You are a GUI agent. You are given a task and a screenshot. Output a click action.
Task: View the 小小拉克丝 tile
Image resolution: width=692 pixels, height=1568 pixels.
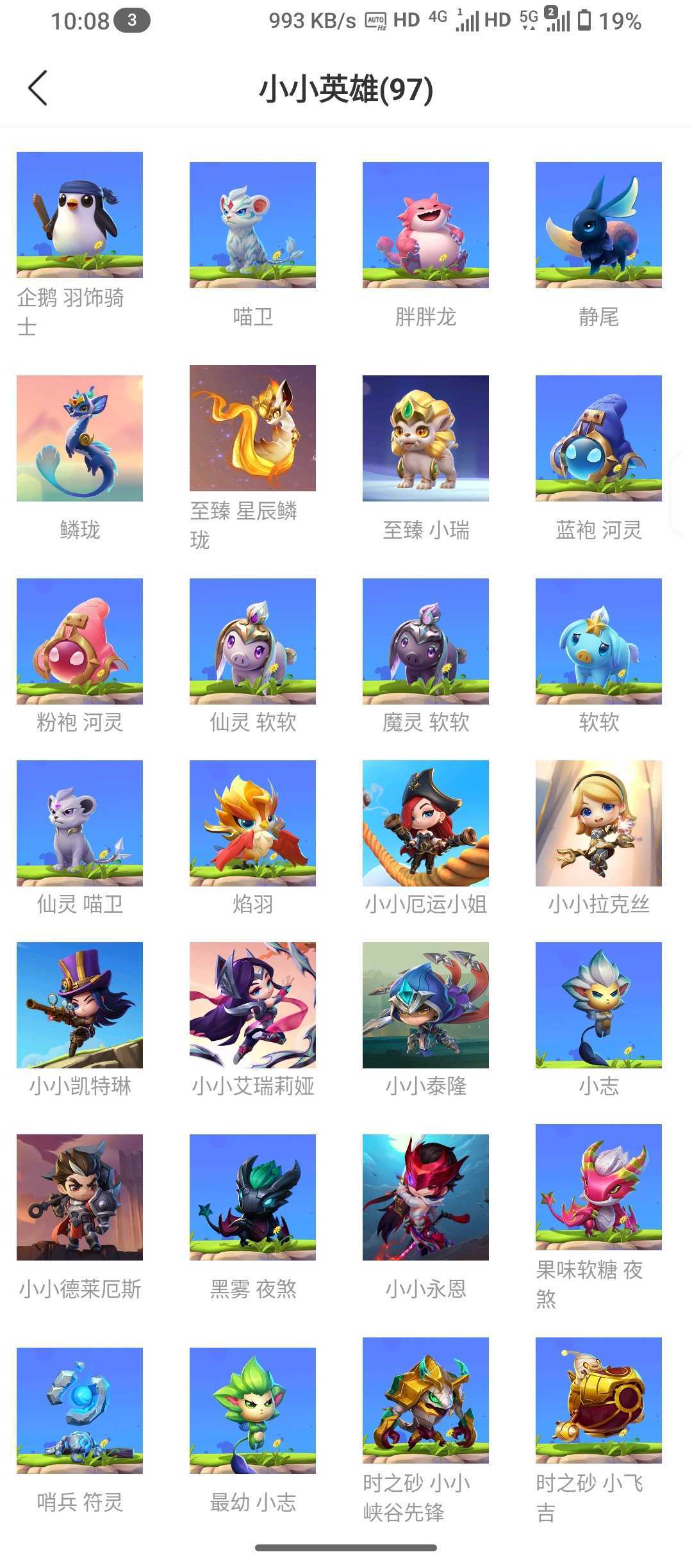pos(598,824)
